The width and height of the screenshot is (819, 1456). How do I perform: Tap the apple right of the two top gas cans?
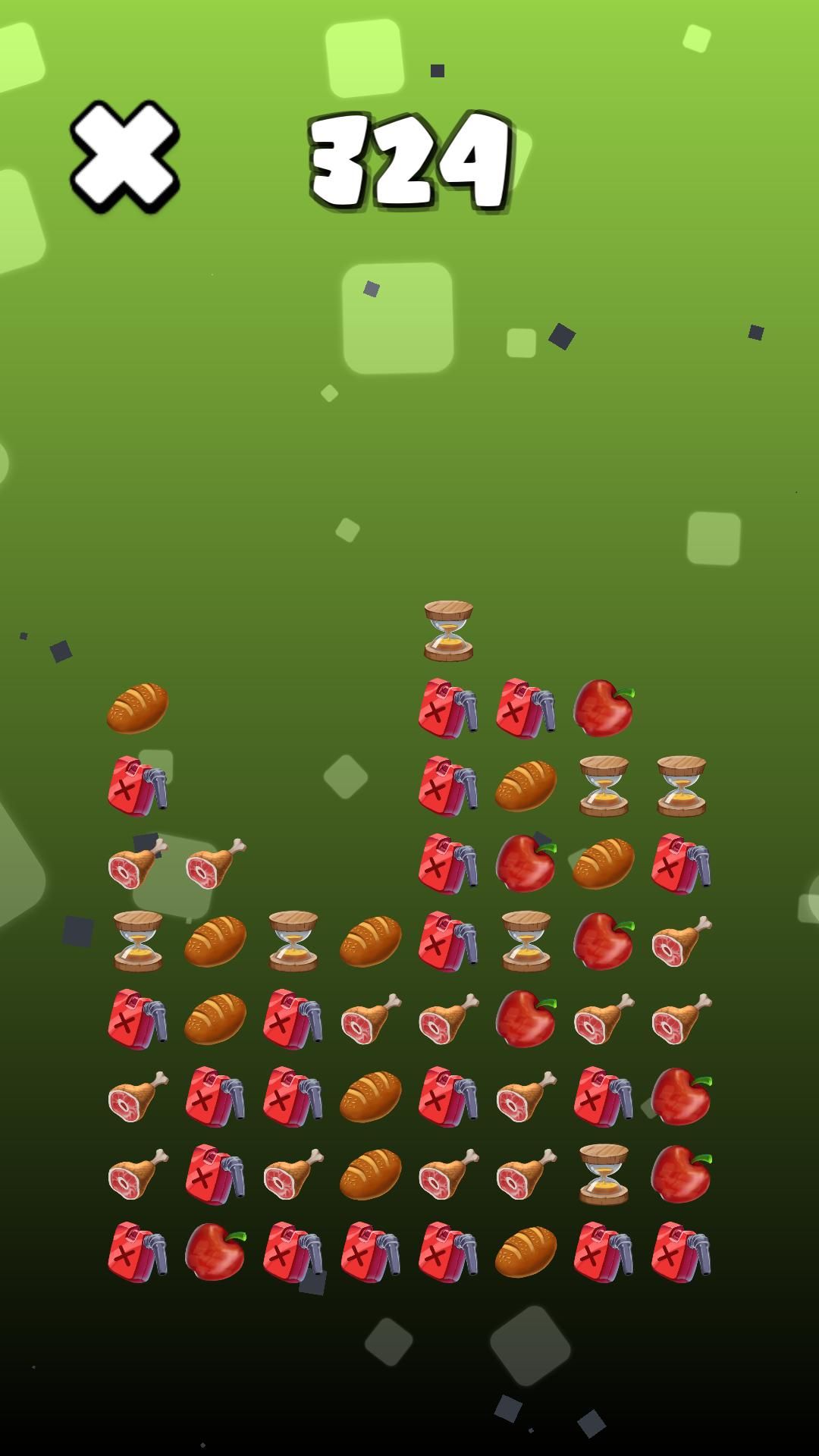pyautogui.click(x=604, y=708)
